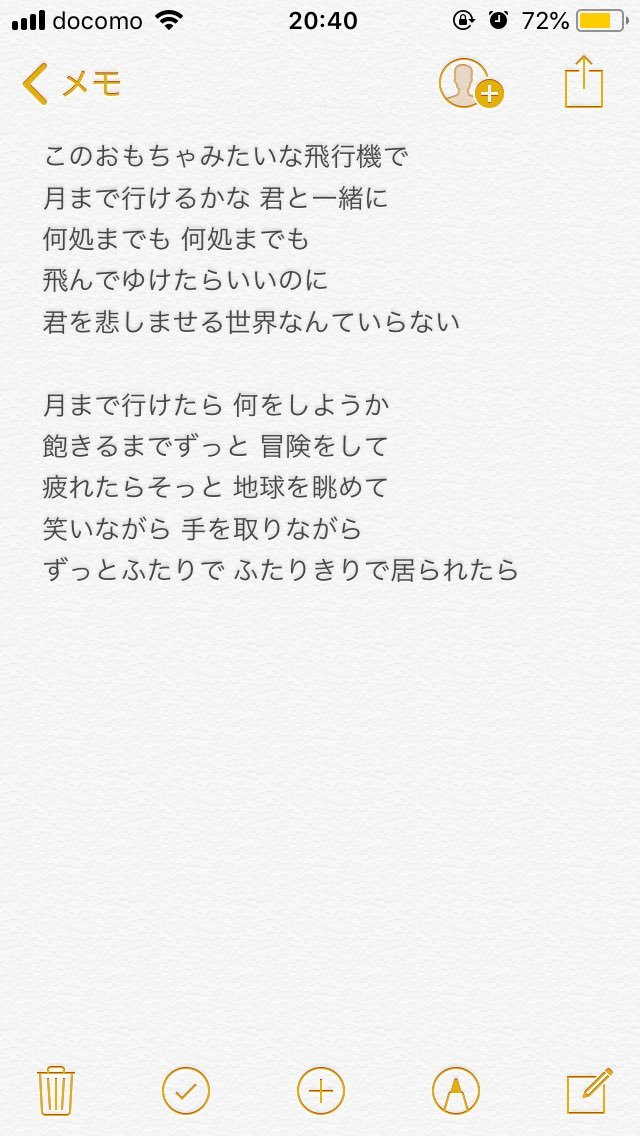This screenshot has width=640, height=1136.
Task: Open the plus attachment menu
Action: [x=320, y=1090]
